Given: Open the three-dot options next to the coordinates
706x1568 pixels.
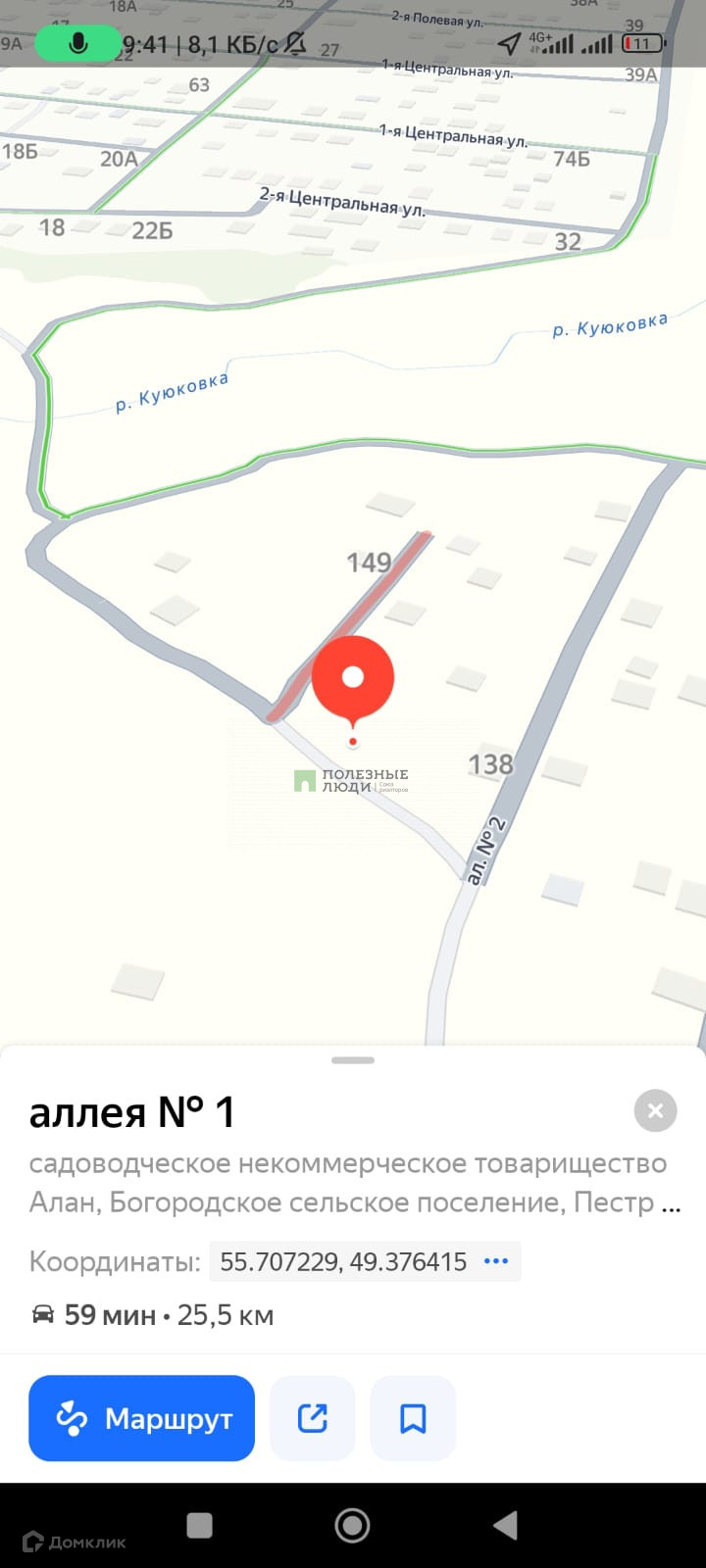Looking at the screenshot, I should (496, 1260).
